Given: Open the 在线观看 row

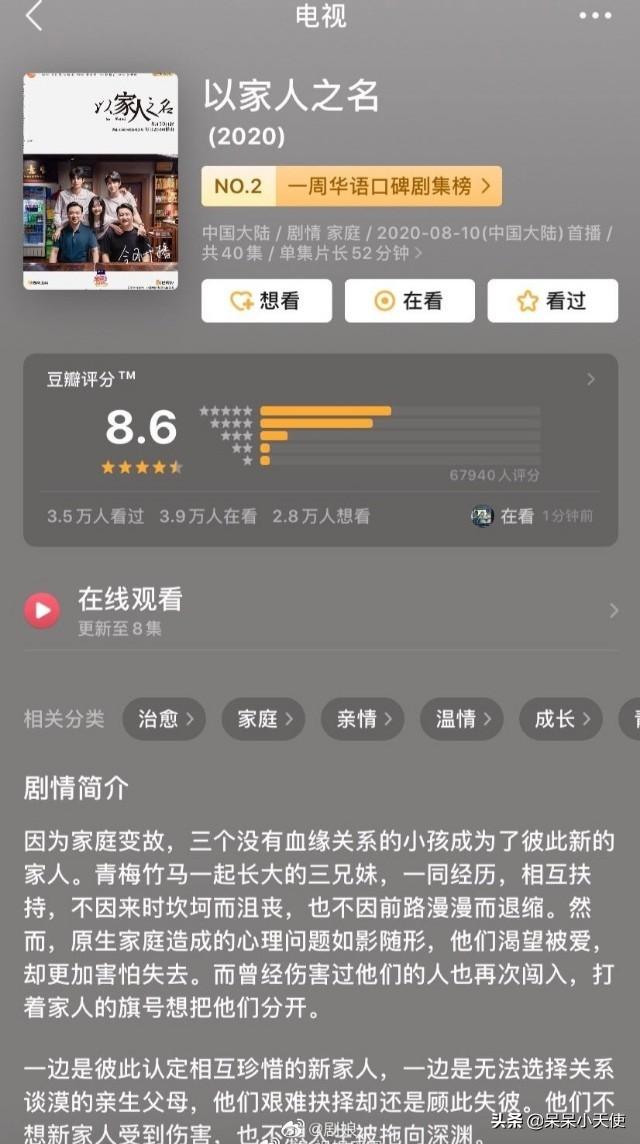Looking at the screenshot, I should tap(320, 609).
